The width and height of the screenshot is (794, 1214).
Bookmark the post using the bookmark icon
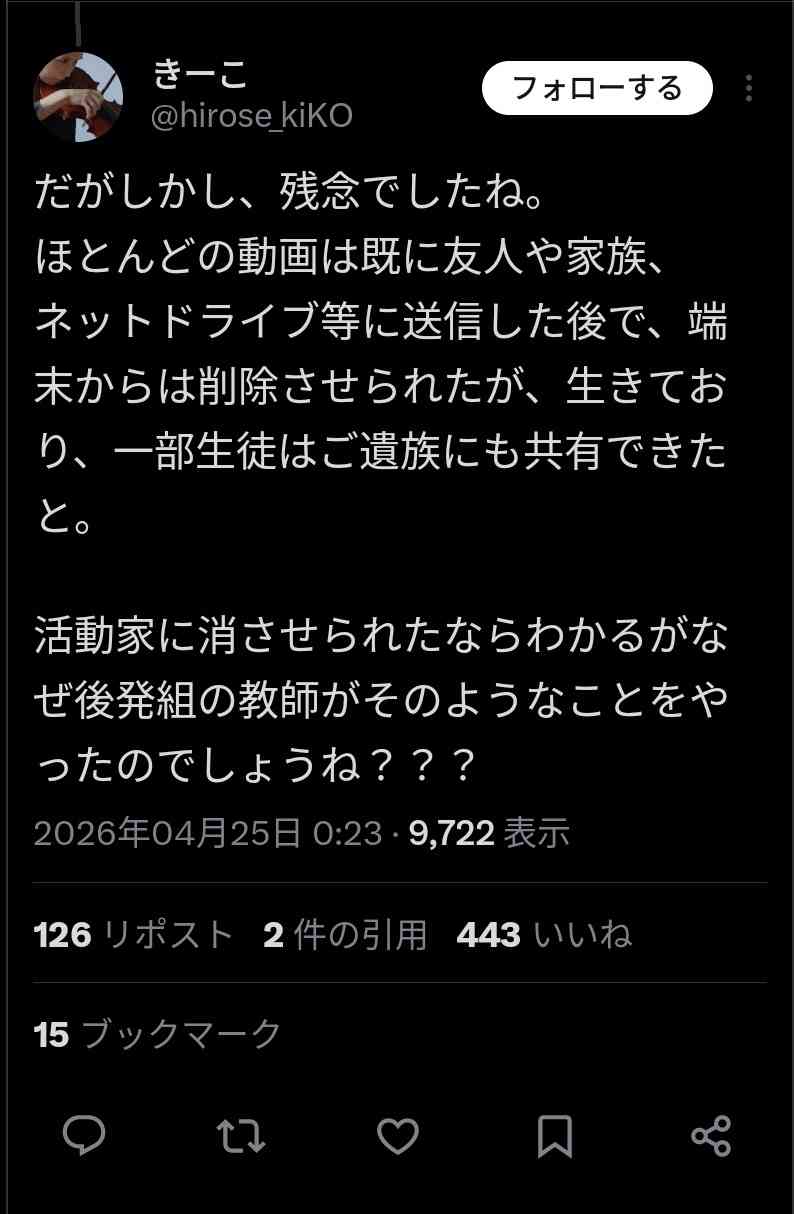pos(556,1136)
